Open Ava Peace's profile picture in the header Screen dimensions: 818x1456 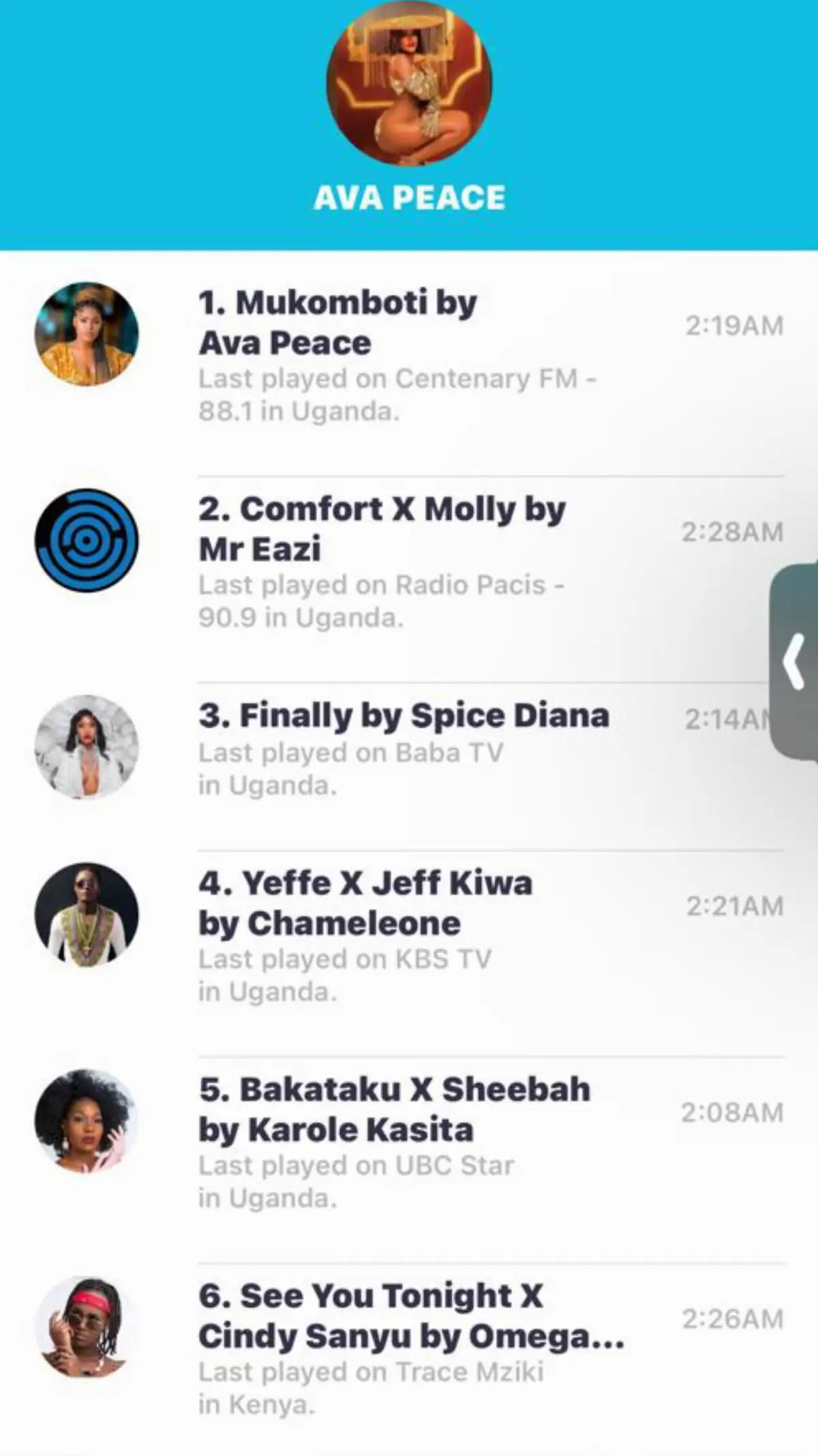pyautogui.click(x=409, y=82)
